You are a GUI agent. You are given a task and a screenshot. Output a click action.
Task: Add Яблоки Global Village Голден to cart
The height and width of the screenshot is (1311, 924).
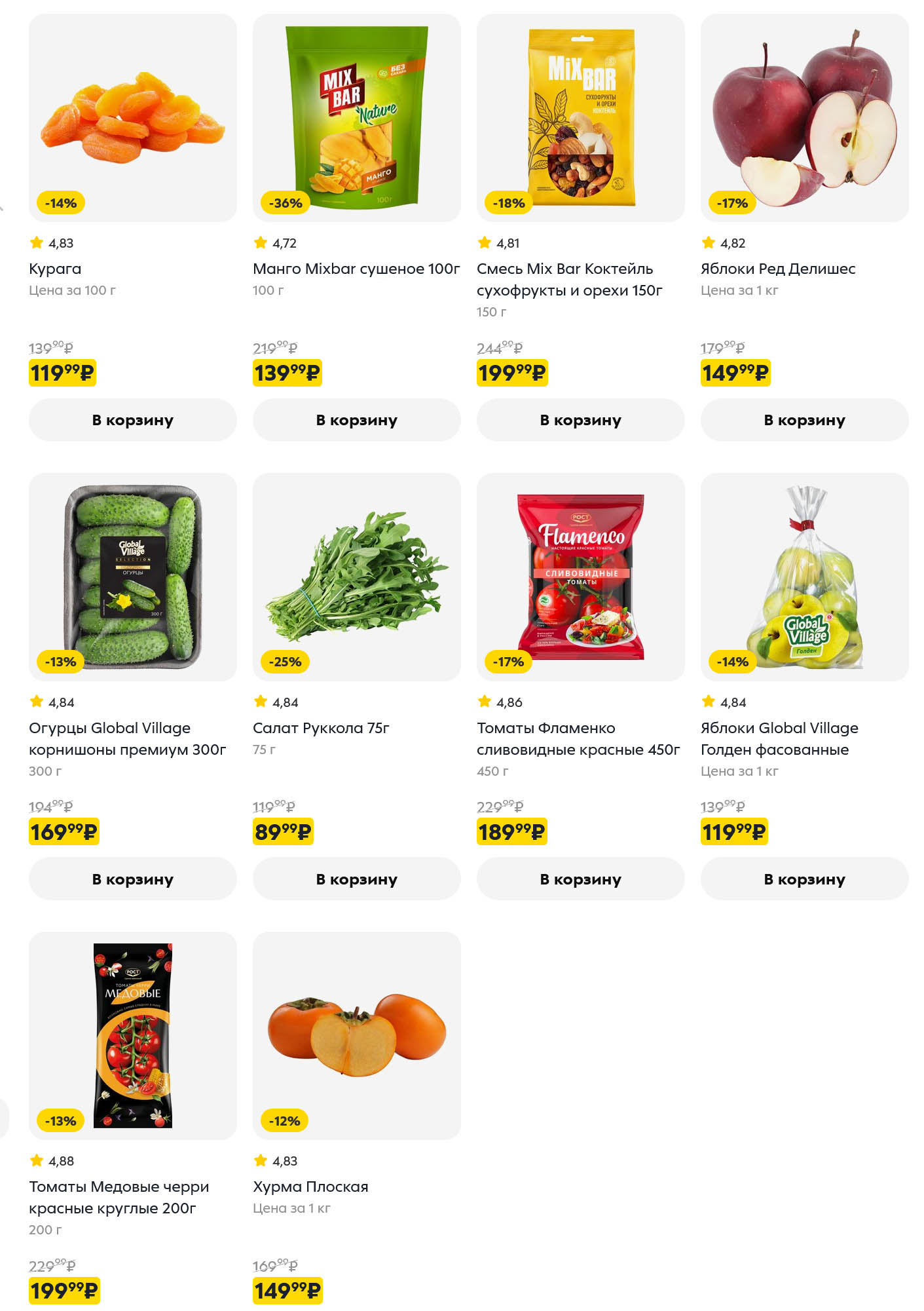pyautogui.click(x=804, y=879)
